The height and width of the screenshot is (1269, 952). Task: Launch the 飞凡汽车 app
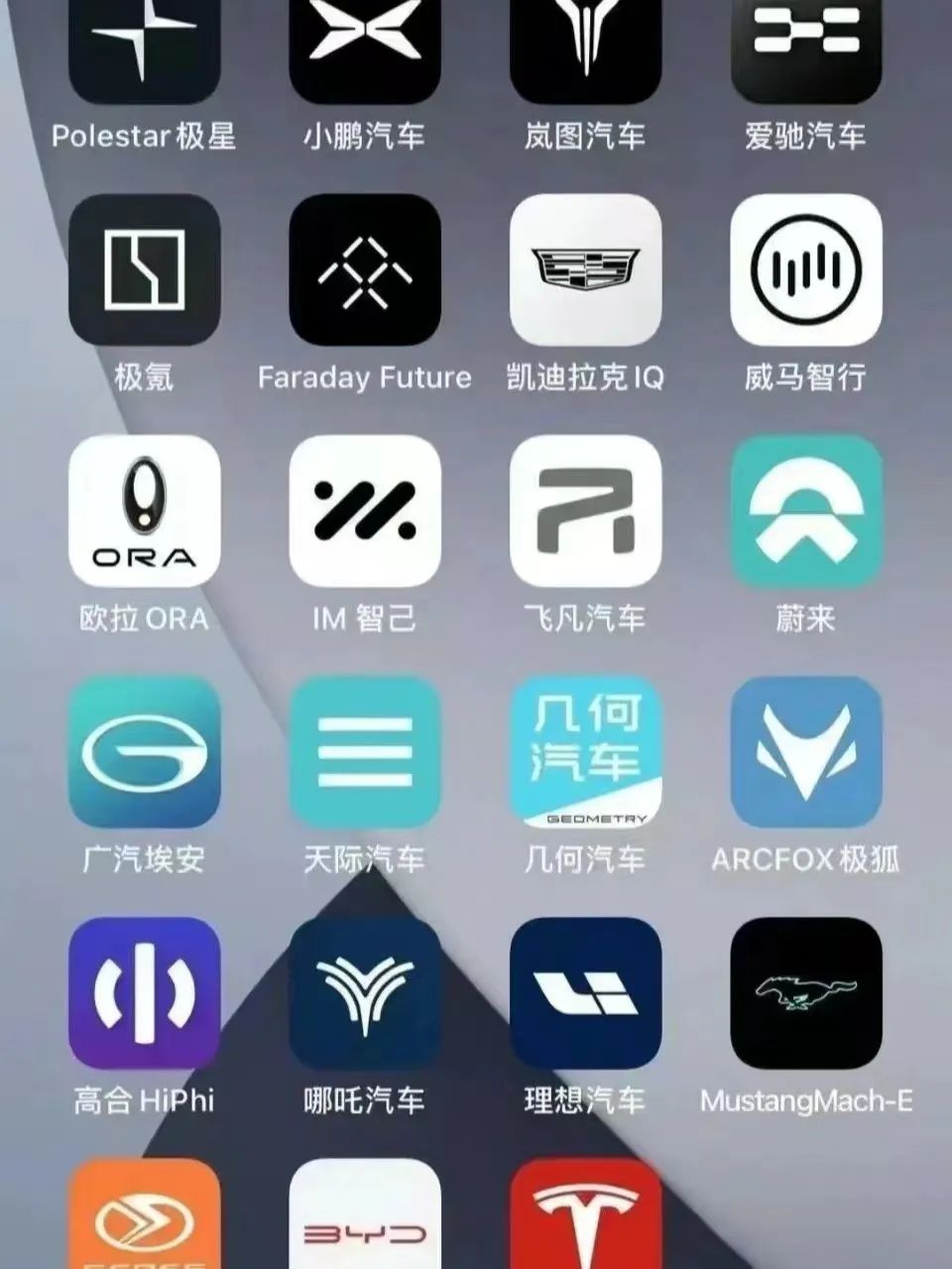point(585,511)
